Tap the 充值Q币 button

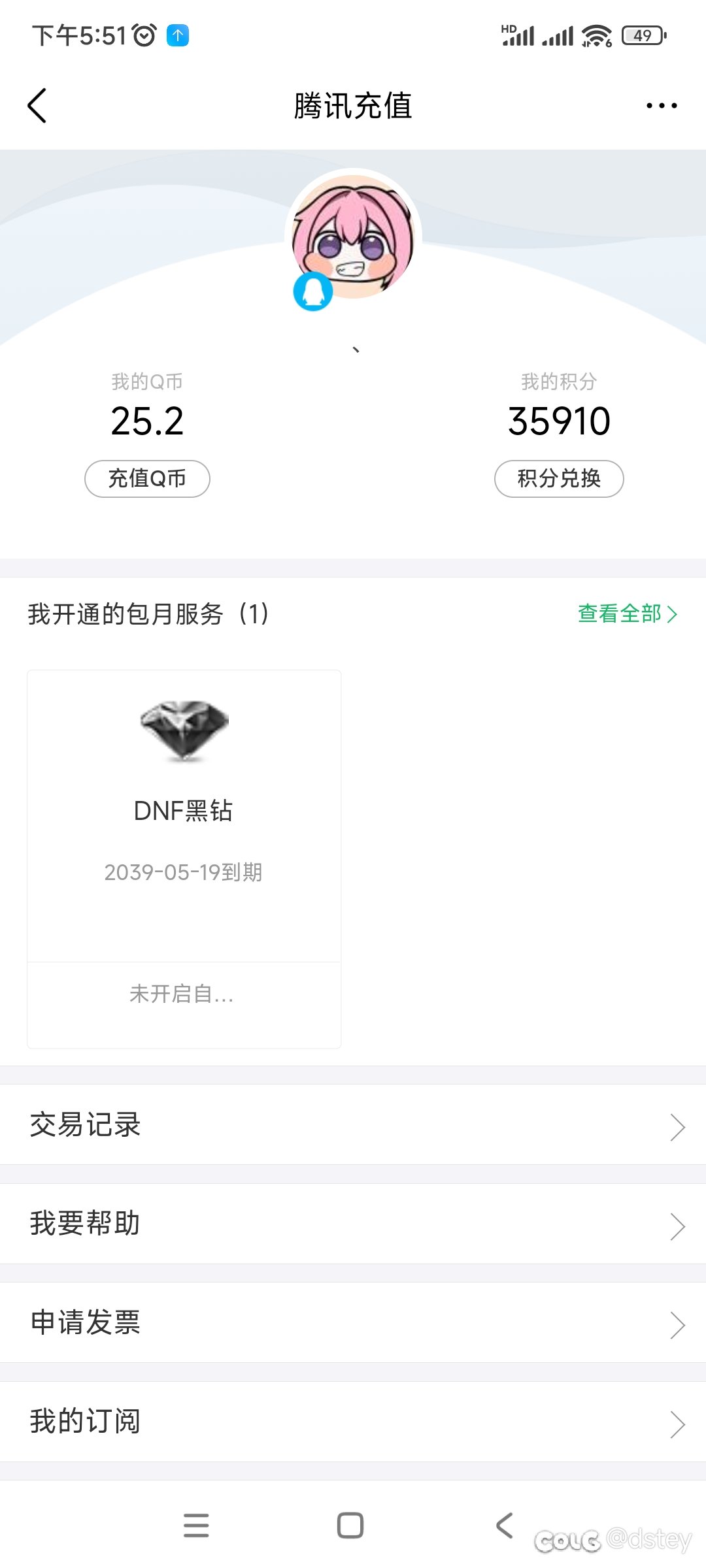tap(147, 479)
